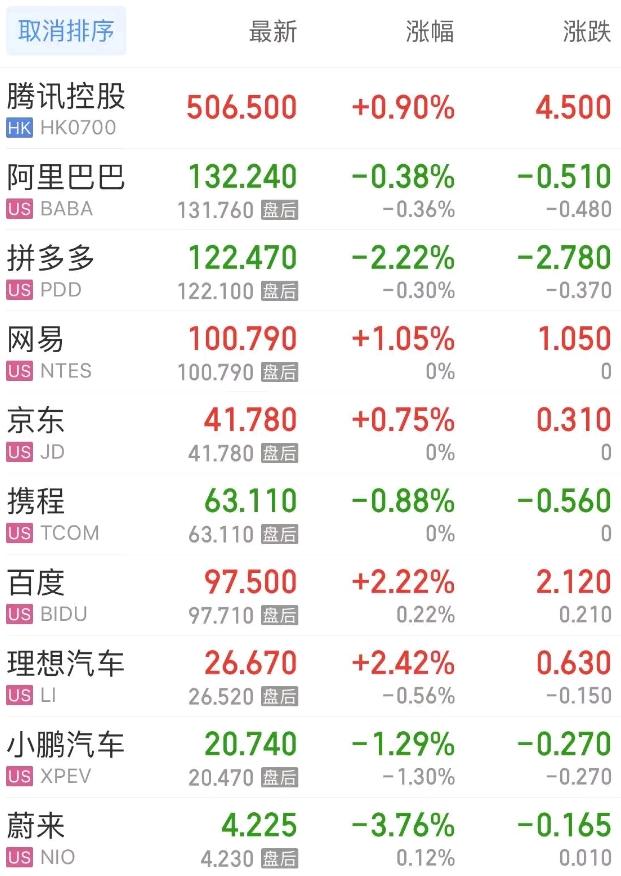
Task: Sort stocks by 涨幅 column
Action: click(429, 32)
